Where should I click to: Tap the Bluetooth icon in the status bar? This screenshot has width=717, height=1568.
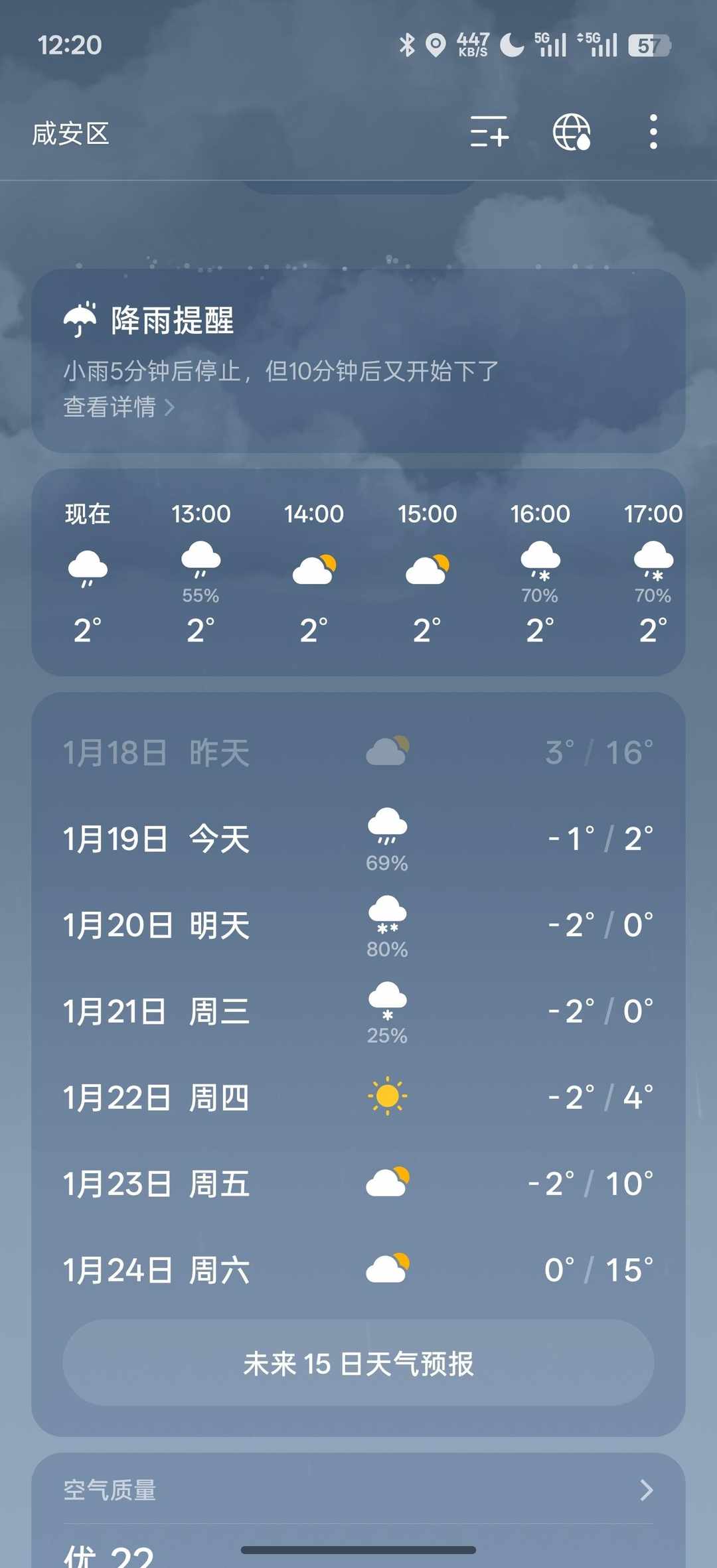tap(406, 44)
